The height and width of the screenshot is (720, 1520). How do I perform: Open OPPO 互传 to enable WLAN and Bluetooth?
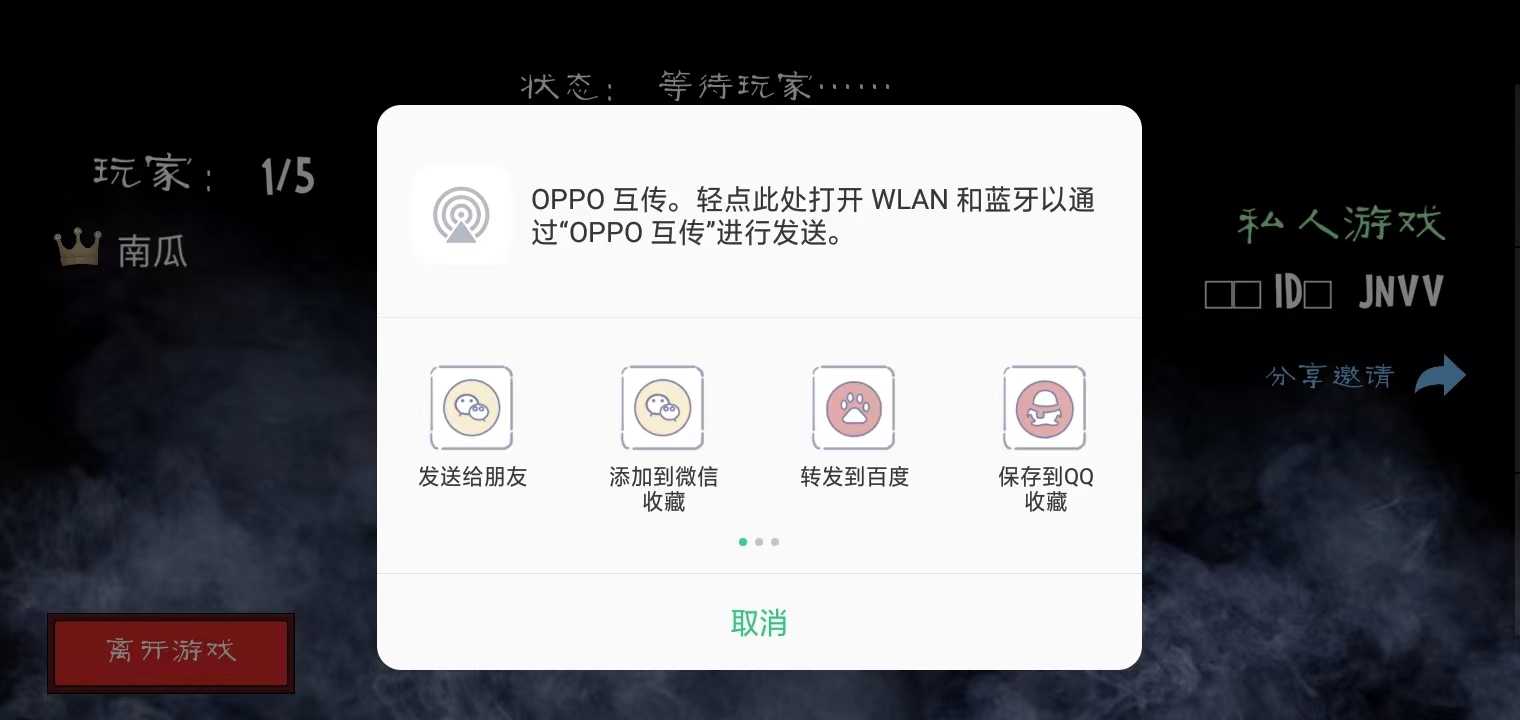point(758,216)
